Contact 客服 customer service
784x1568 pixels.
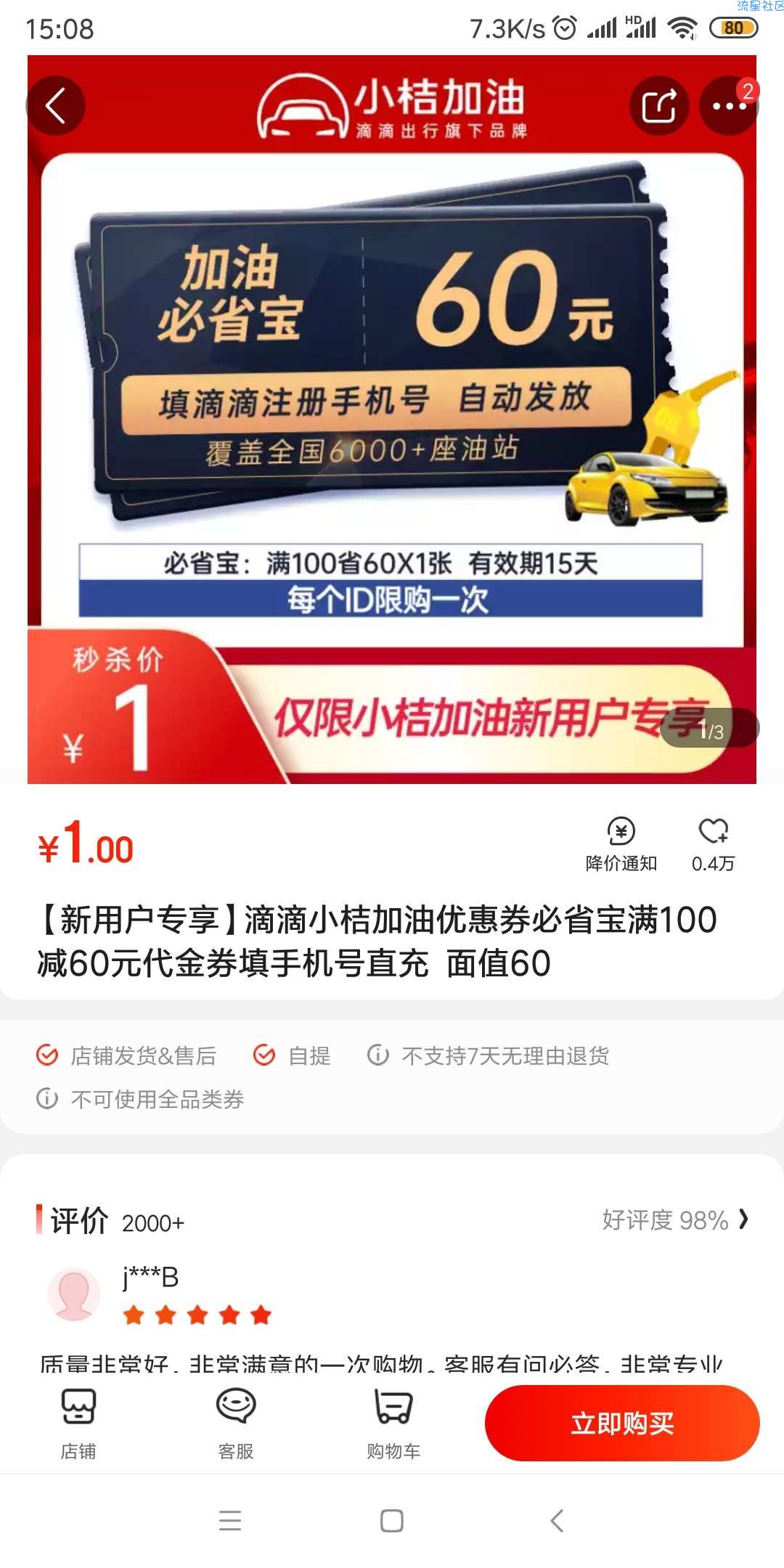[236, 1423]
